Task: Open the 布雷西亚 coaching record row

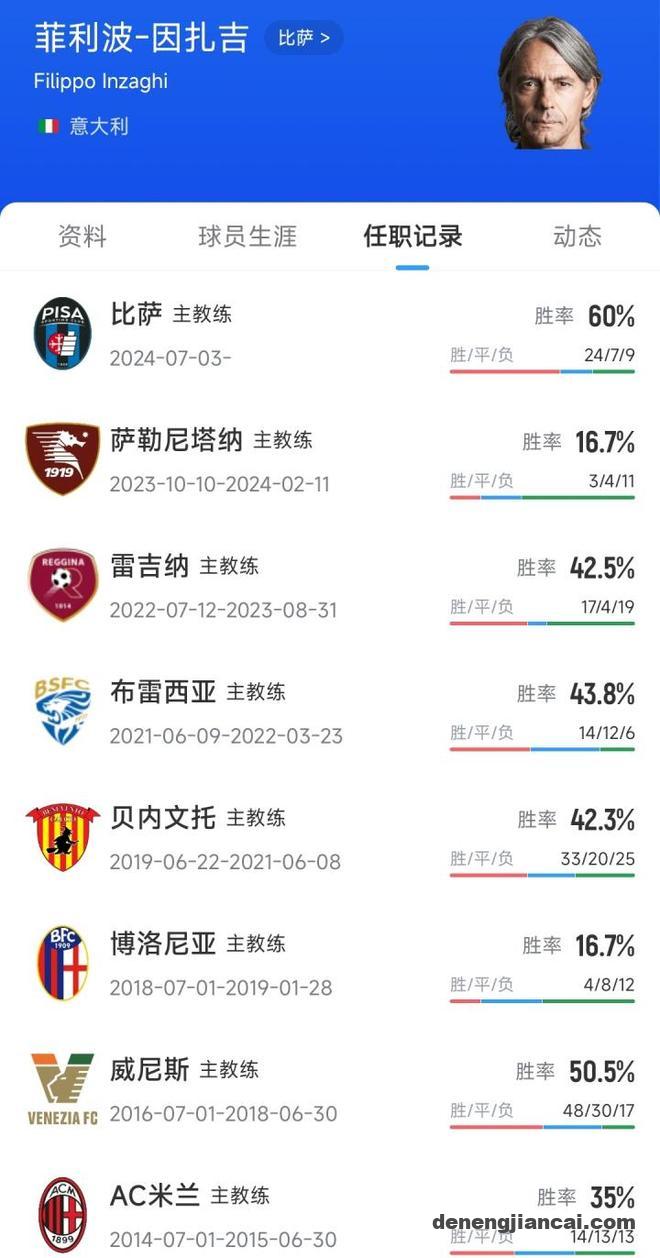Action: [x=330, y=712]
